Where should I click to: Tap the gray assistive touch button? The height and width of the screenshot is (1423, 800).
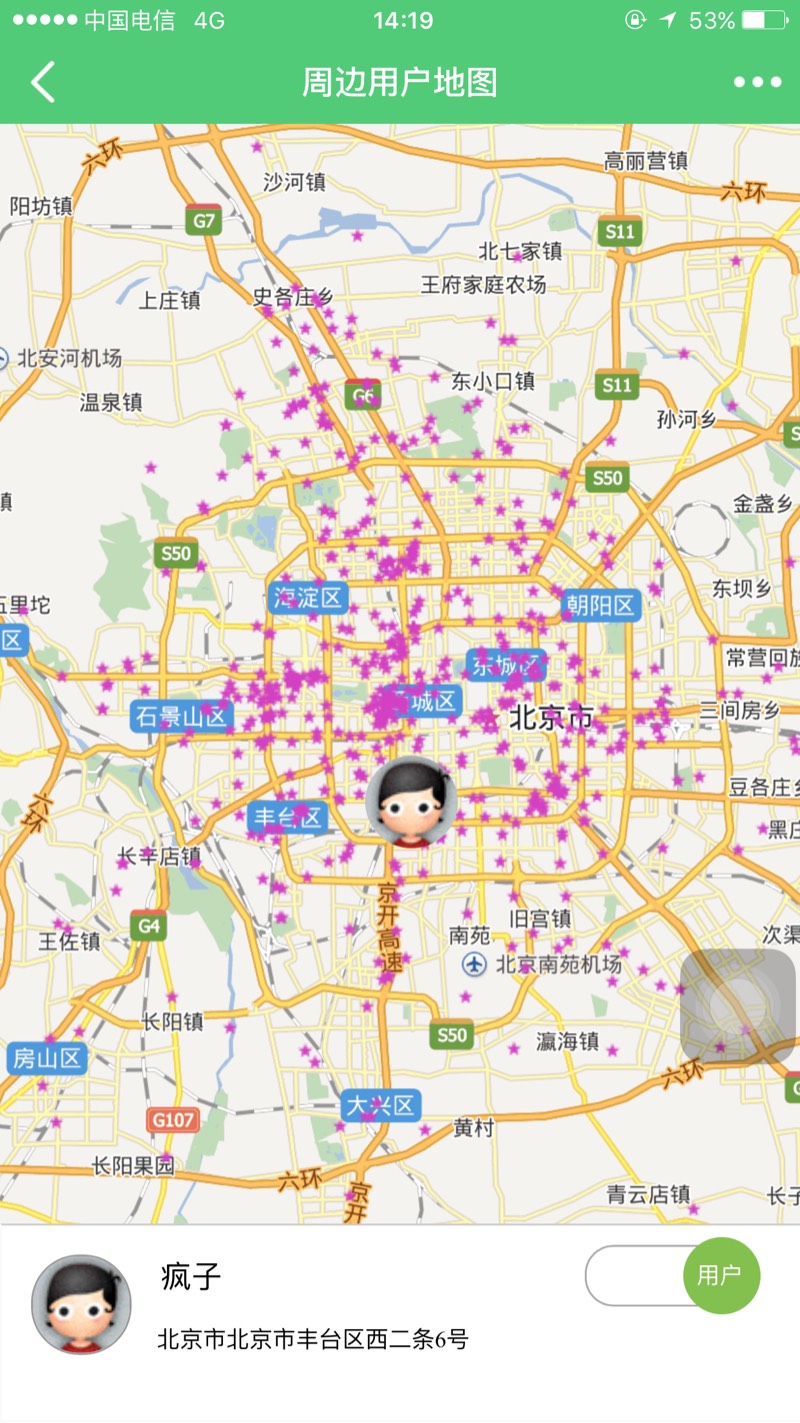tap(738, 1006)
